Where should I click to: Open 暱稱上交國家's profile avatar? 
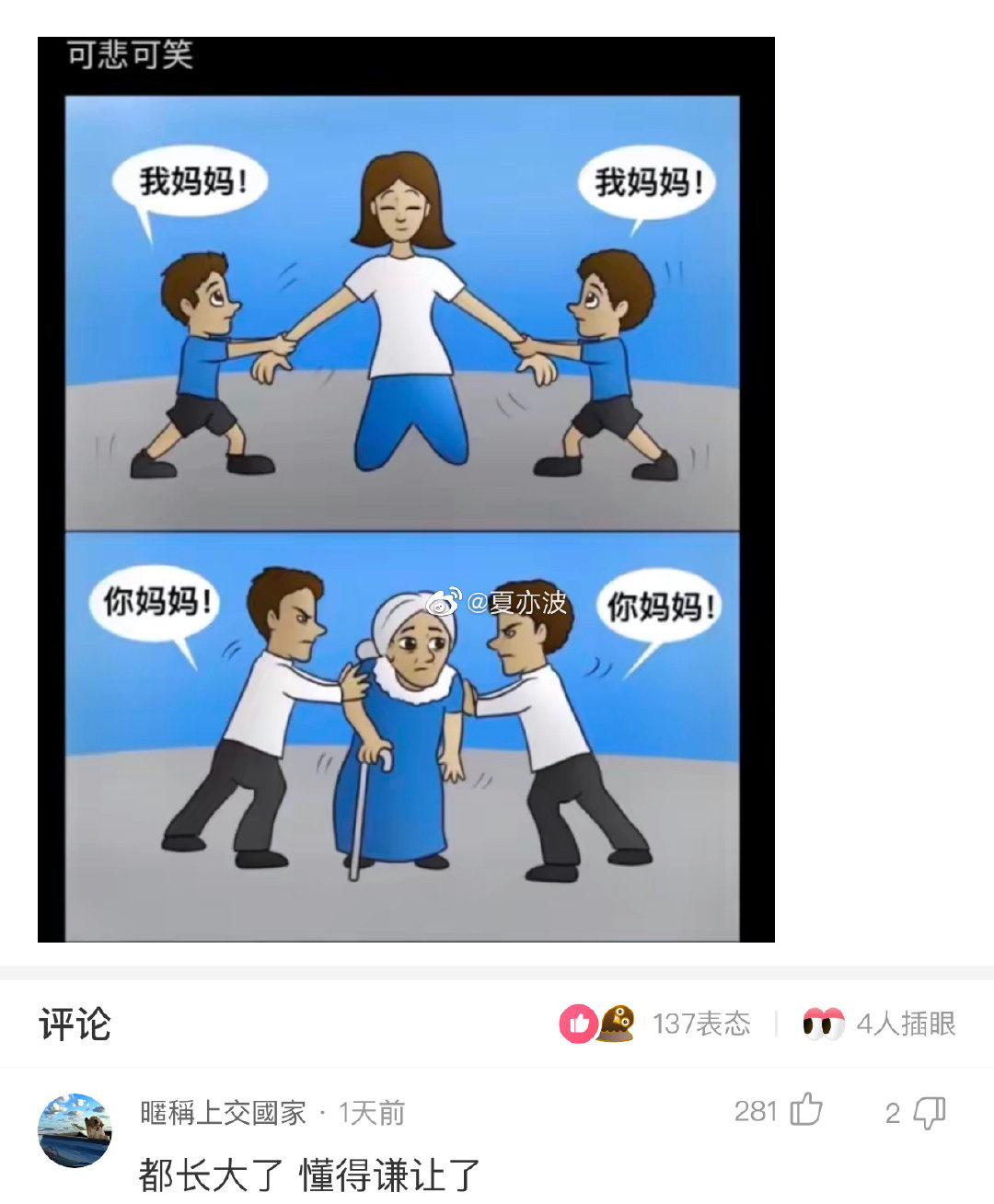pyautogui.click(x=75, y=1130)
